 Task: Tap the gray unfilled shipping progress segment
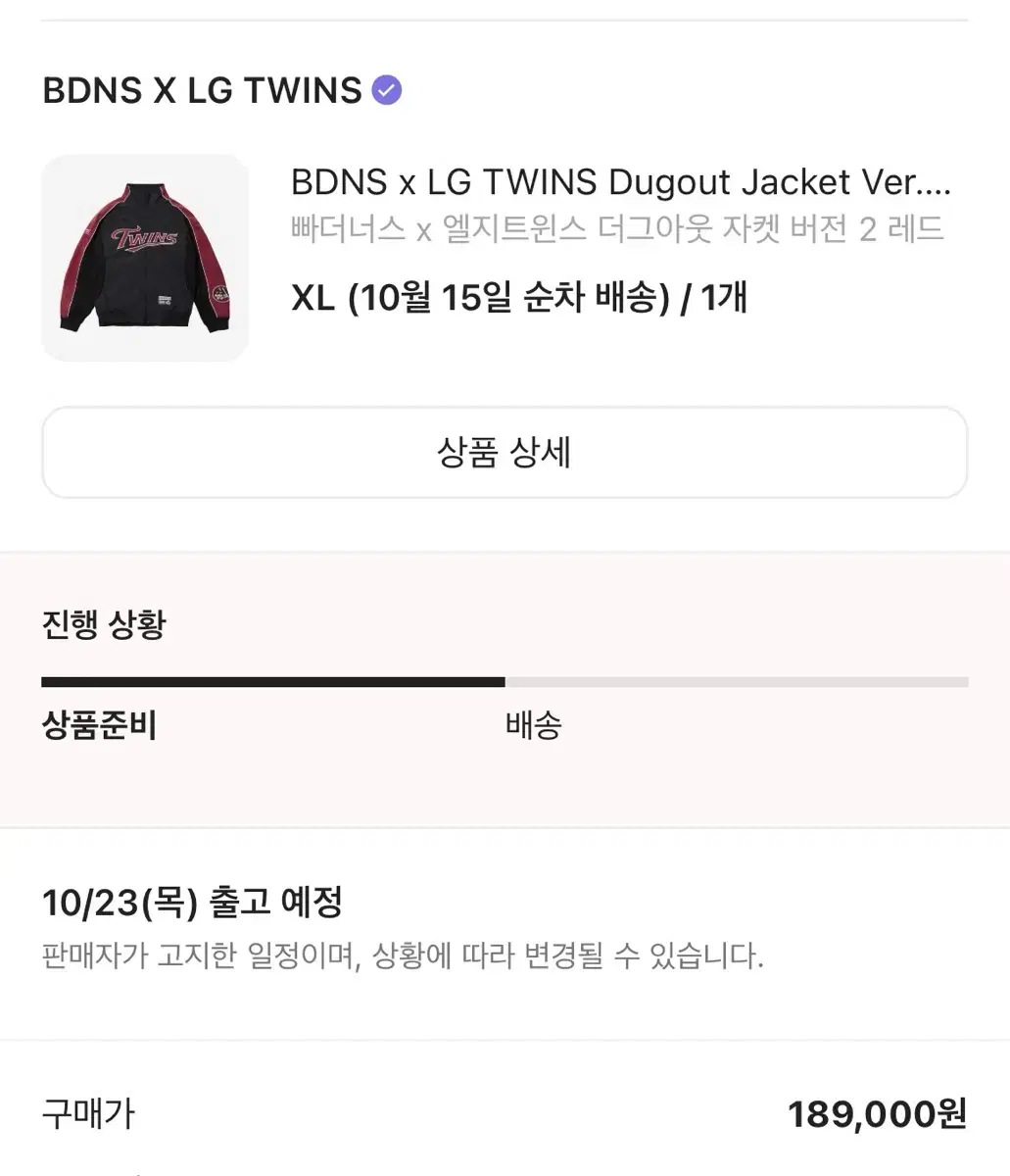click(x=735, y=679)
